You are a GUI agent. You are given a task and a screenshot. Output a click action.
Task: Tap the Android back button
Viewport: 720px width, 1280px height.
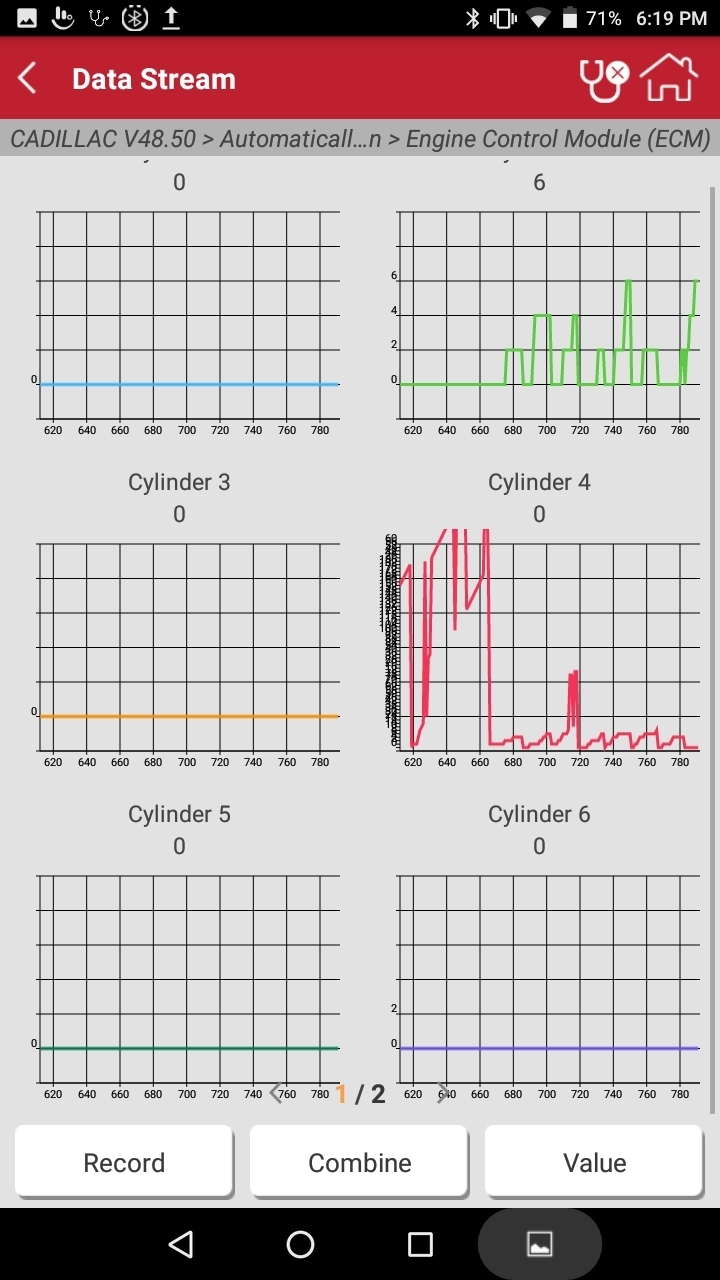(180, 1244)
